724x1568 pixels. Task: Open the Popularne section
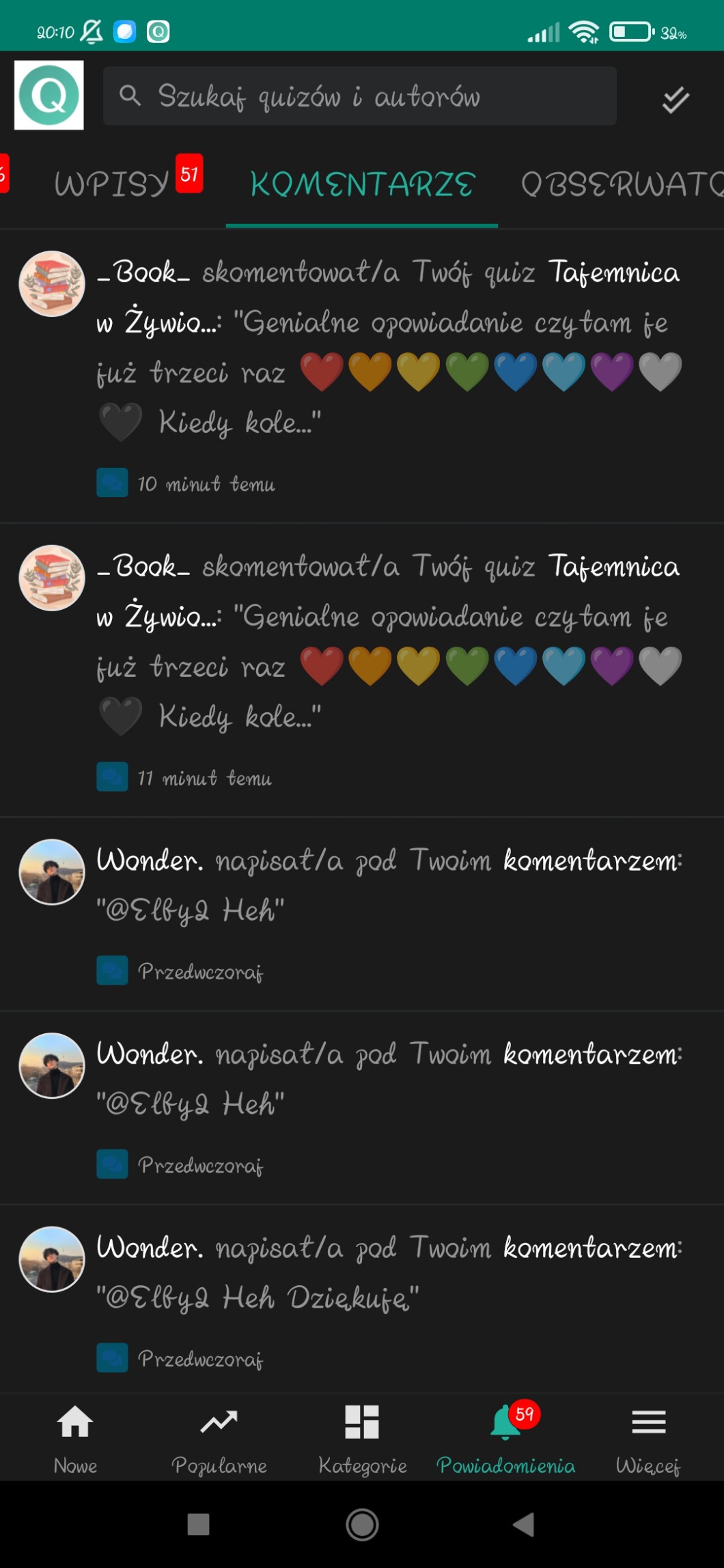click(219, 1437)
